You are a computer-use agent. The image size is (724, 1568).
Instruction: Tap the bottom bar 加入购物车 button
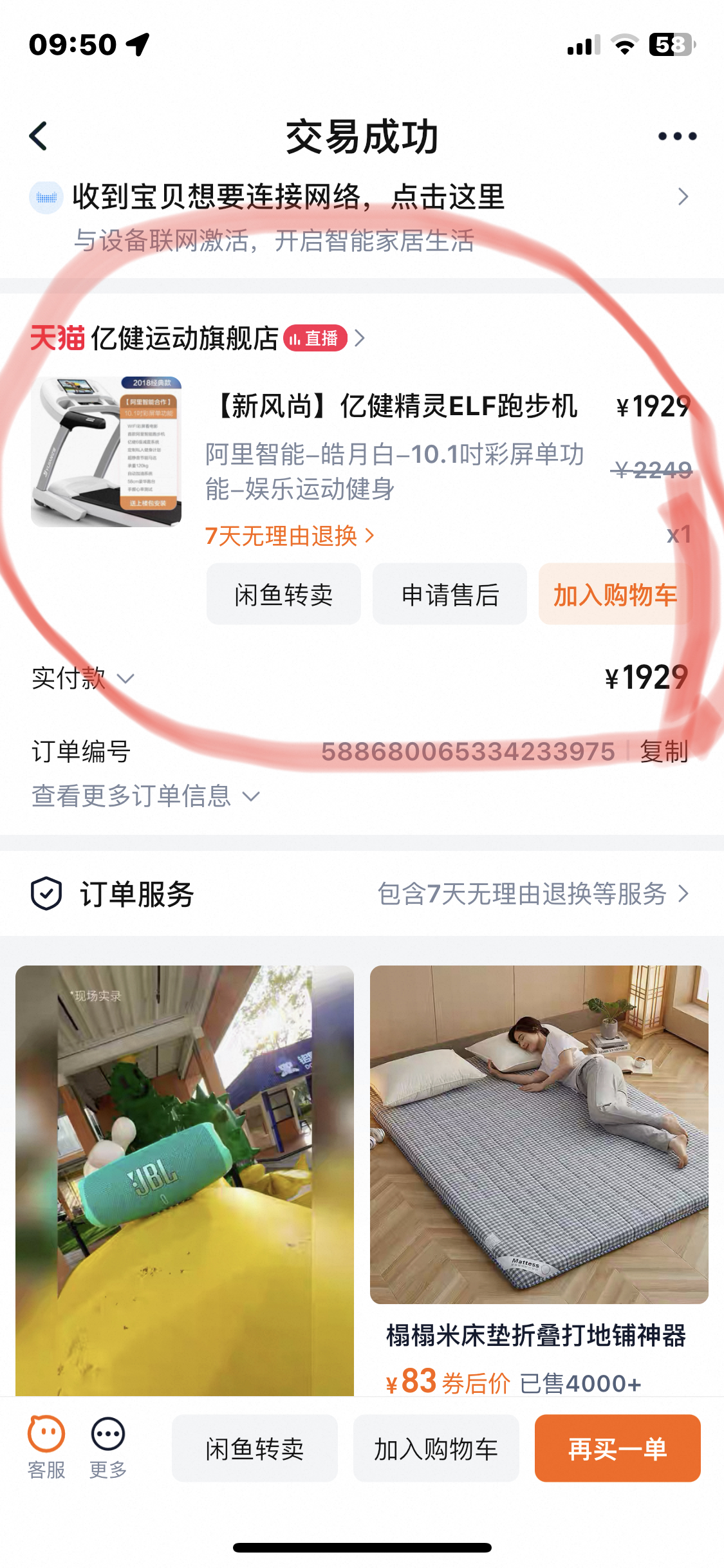coord(436,1449)
